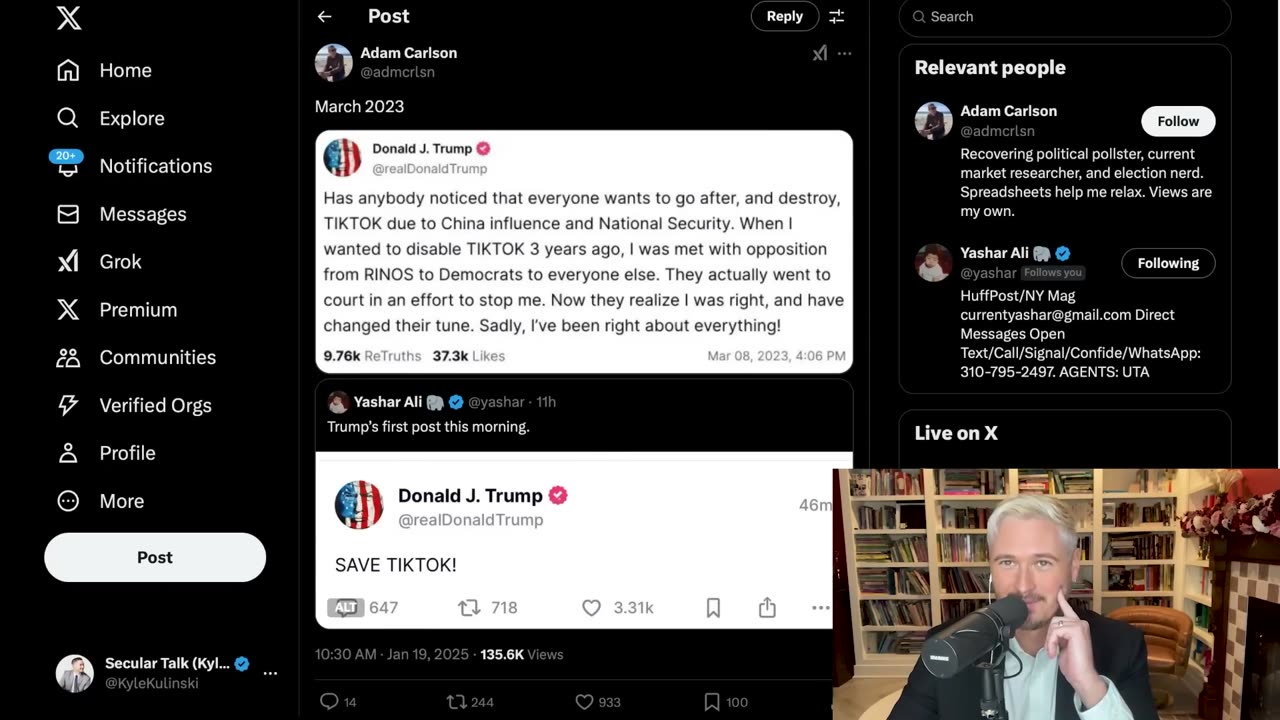The height and width of the screenshot is (720, 1280).
Task: Tap the Reply button at top
Action: pyautogui.click(x=784, y=16)
